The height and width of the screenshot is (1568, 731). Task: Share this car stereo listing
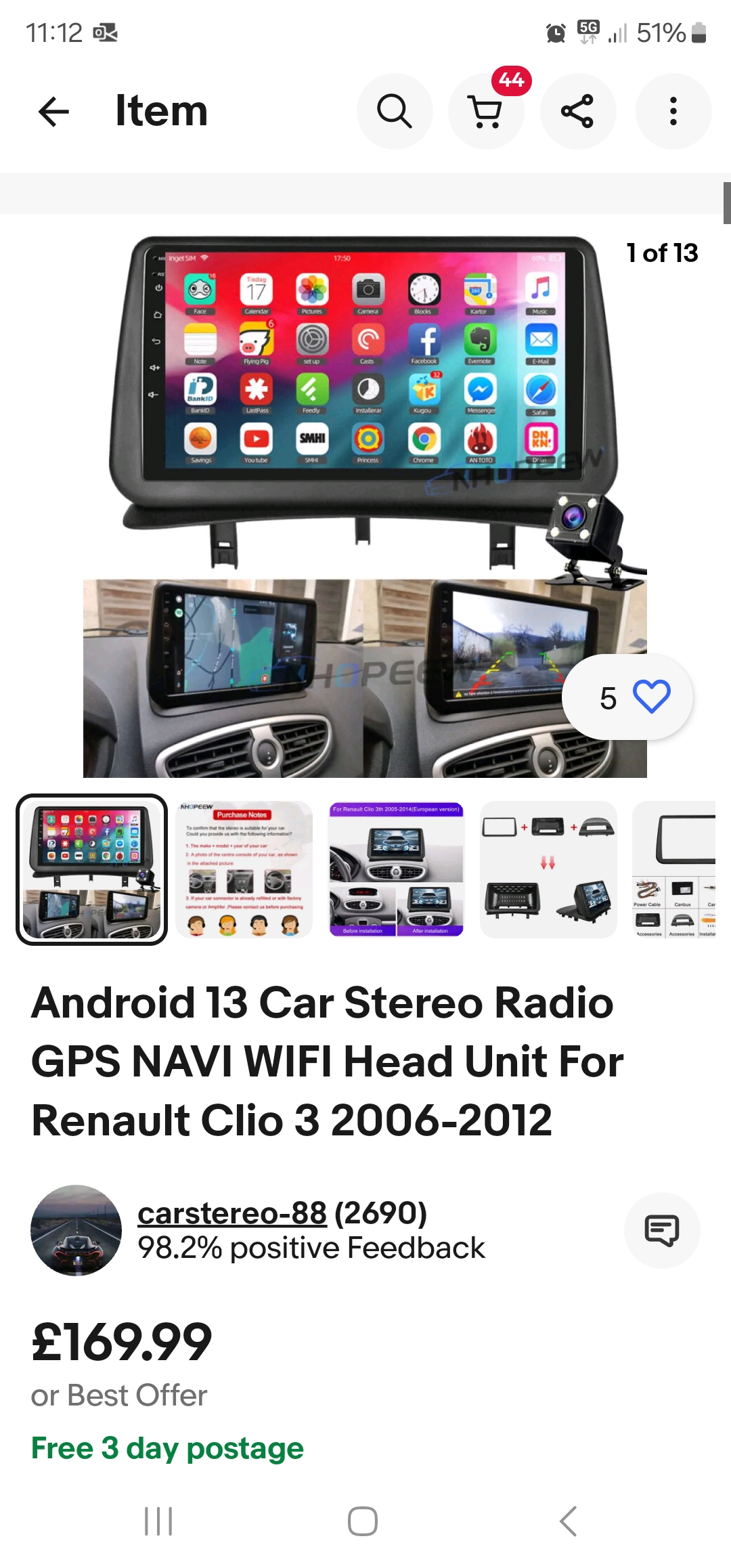click(x=577, y=112)
